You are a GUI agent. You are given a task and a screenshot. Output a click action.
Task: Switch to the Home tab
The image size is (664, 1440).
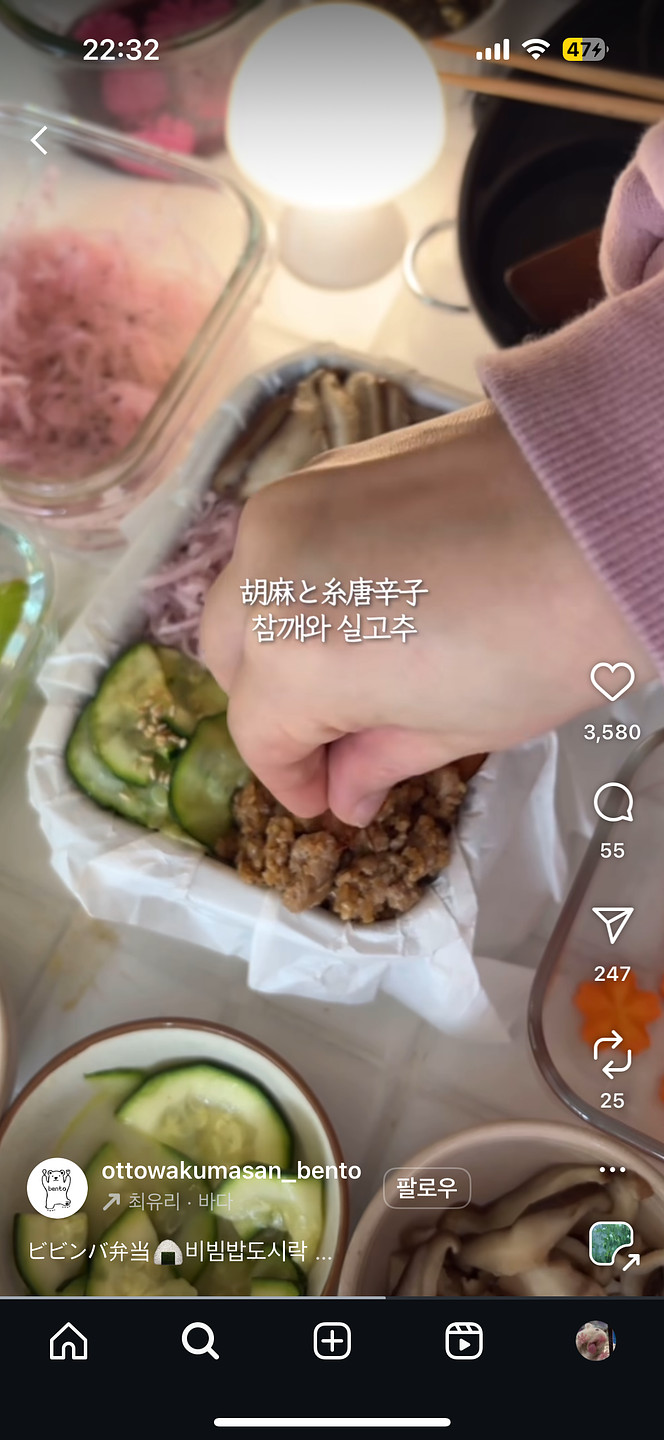pyautogui.click(x=68, y=1341)
